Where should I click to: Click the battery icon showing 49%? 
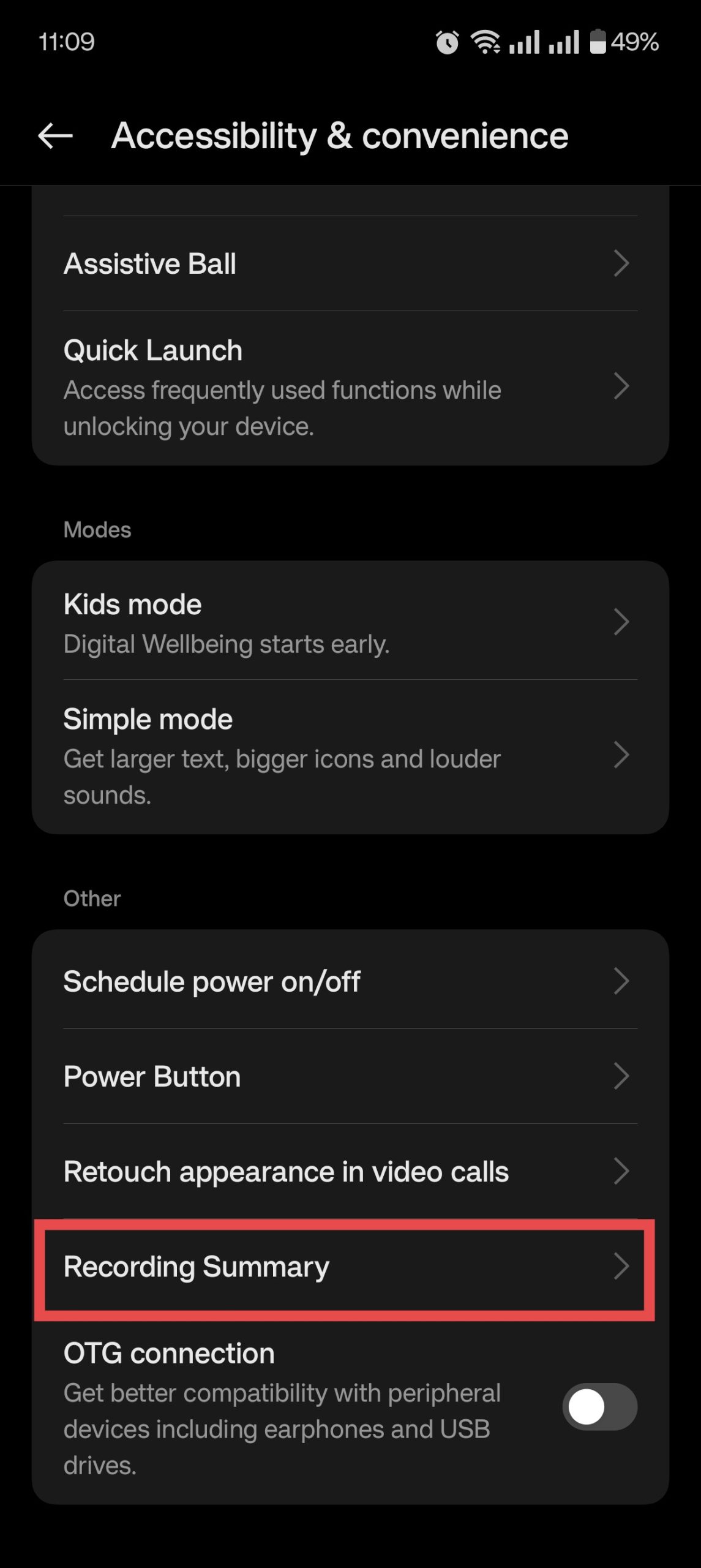click(x=597, y=42)
